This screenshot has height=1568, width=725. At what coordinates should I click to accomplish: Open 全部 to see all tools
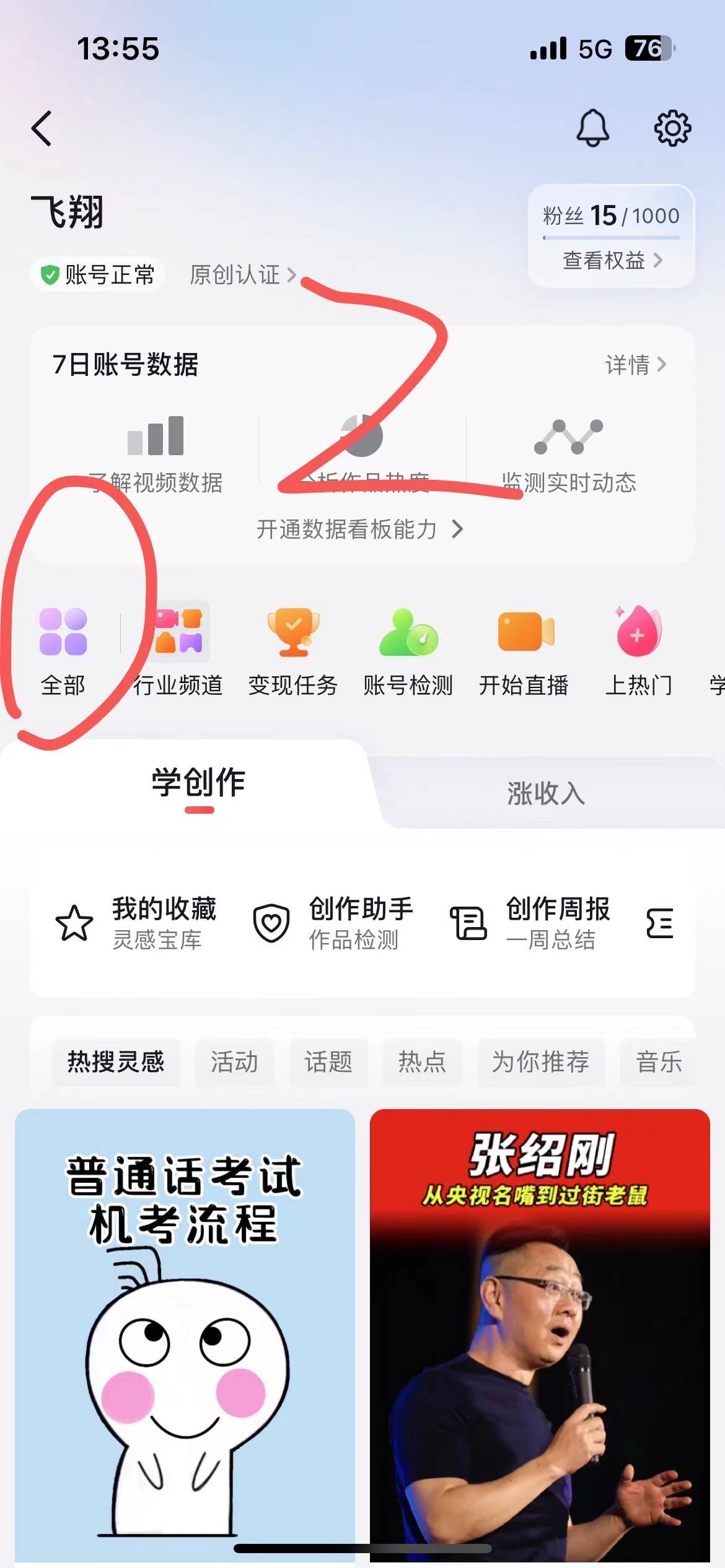(x=63, y=650)
